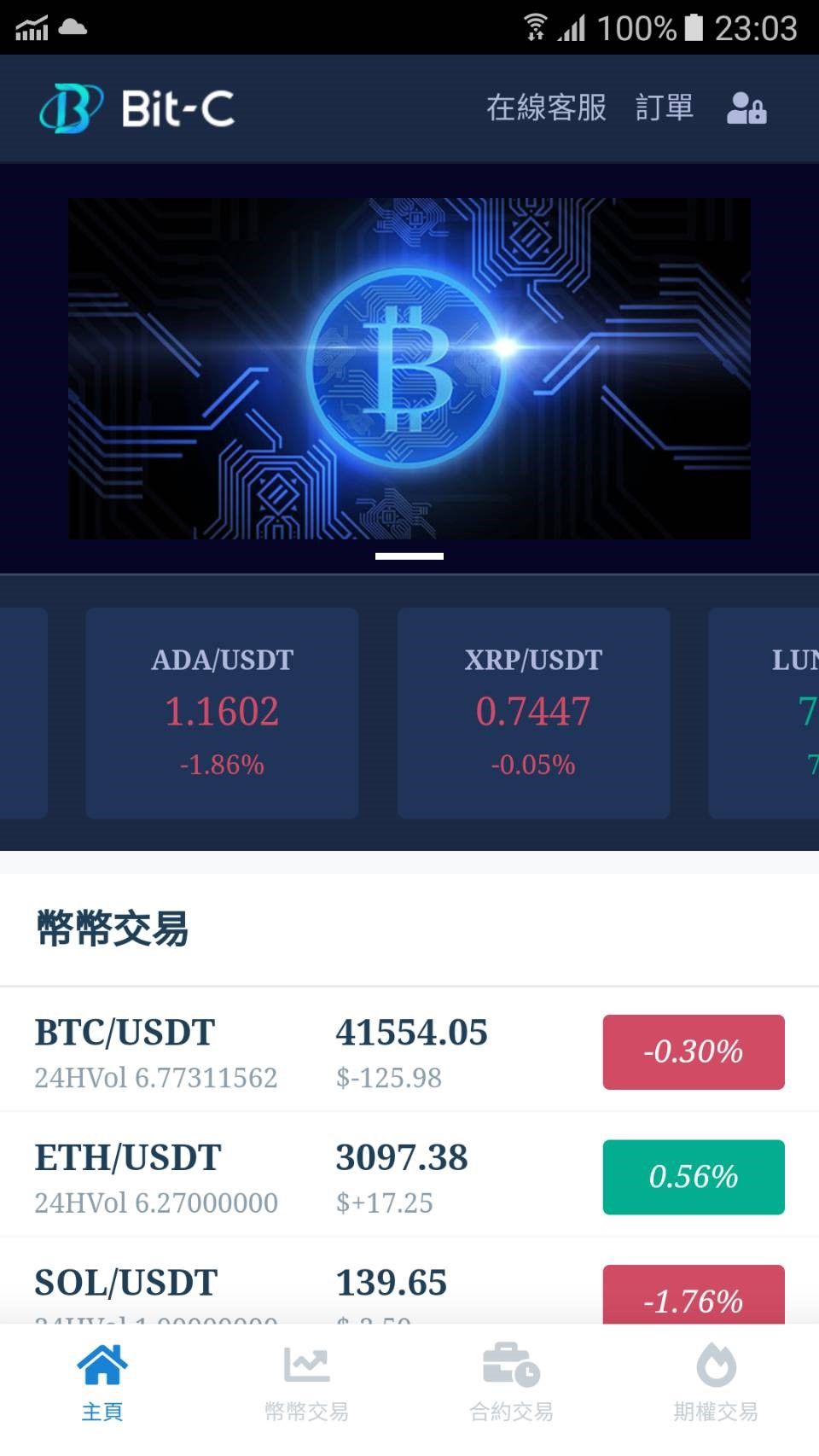Open the 合約交易 briefcase icon
819x1456 pixels.
pyautogui.click(x=510, y=1363)
